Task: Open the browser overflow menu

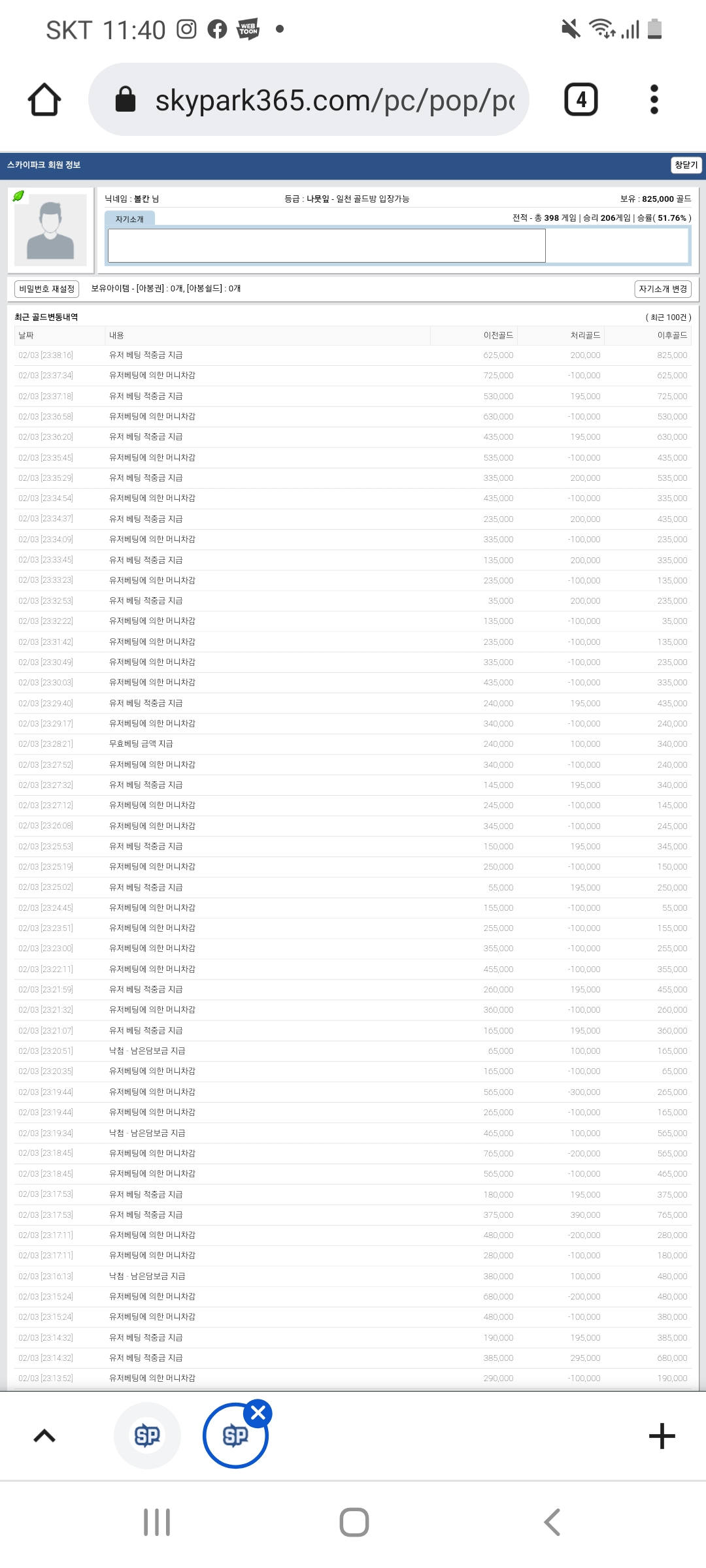Action: [x=654, y=100]
